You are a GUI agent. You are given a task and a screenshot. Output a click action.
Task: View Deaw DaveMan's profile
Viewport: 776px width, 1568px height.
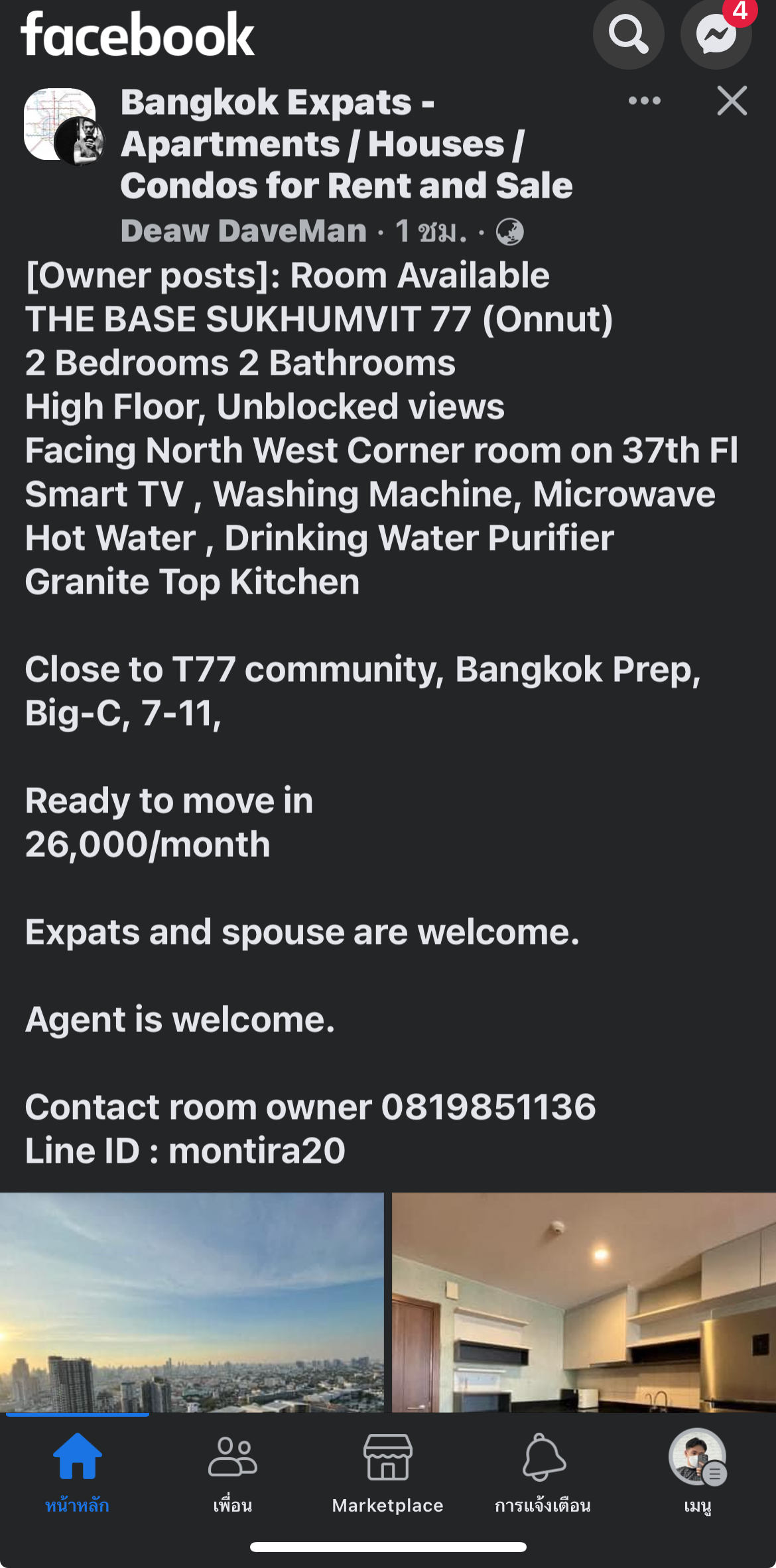point(243,231)
